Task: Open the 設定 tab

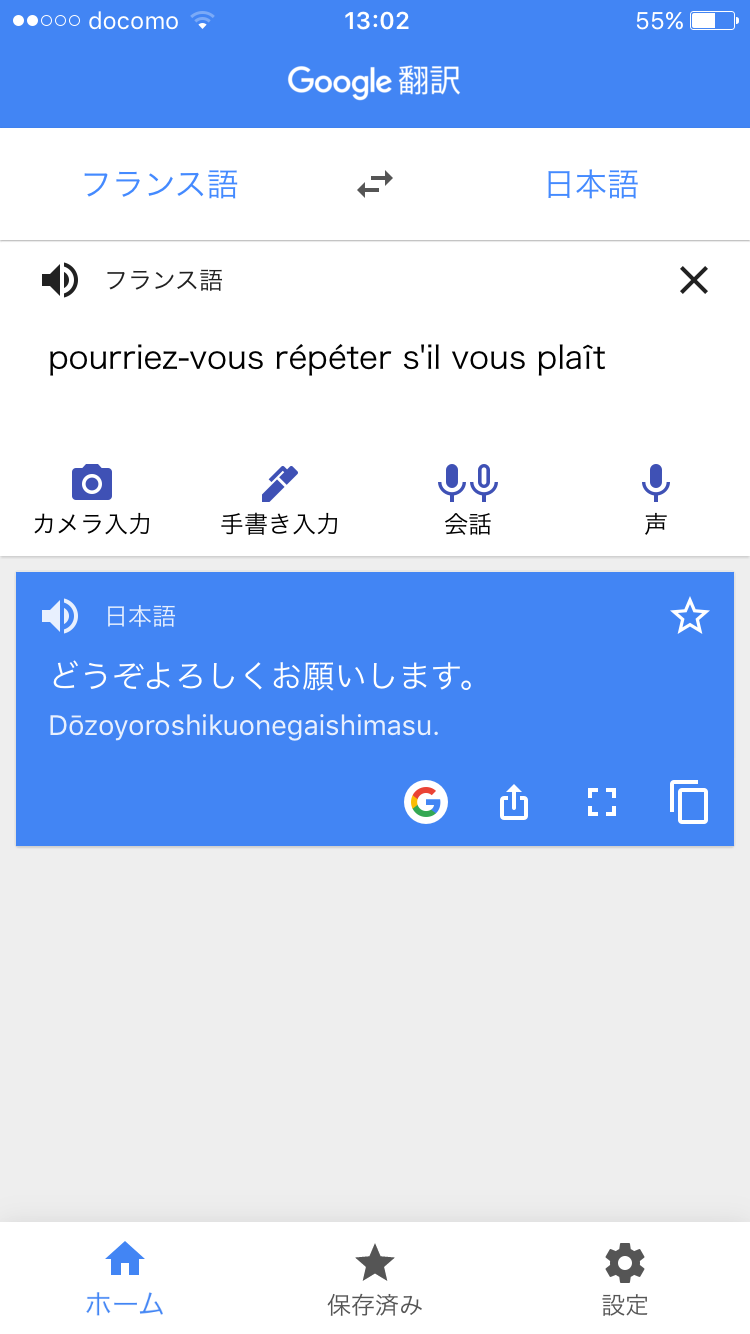Action: [625, 1278]
